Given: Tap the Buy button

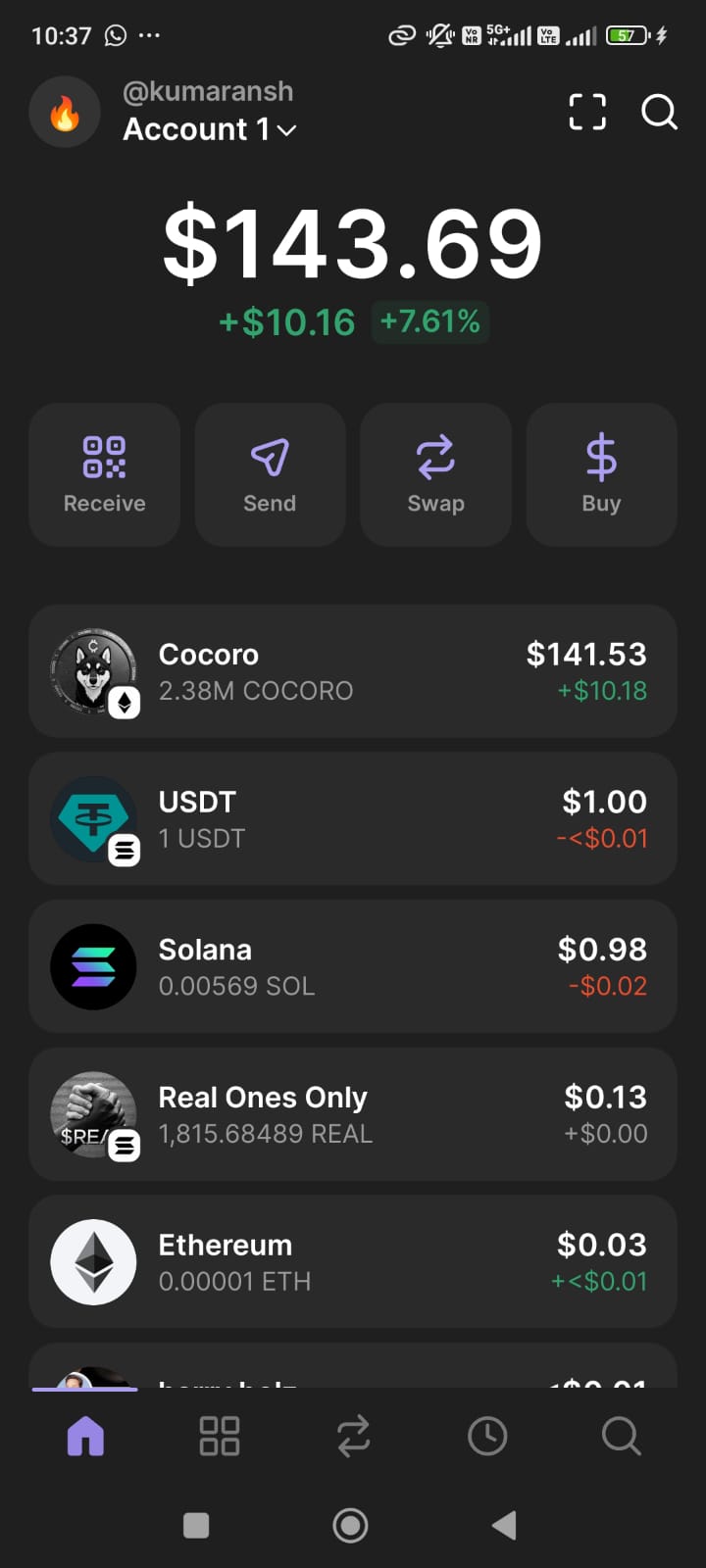Looking at the screenshot, I should pos(601,475).
